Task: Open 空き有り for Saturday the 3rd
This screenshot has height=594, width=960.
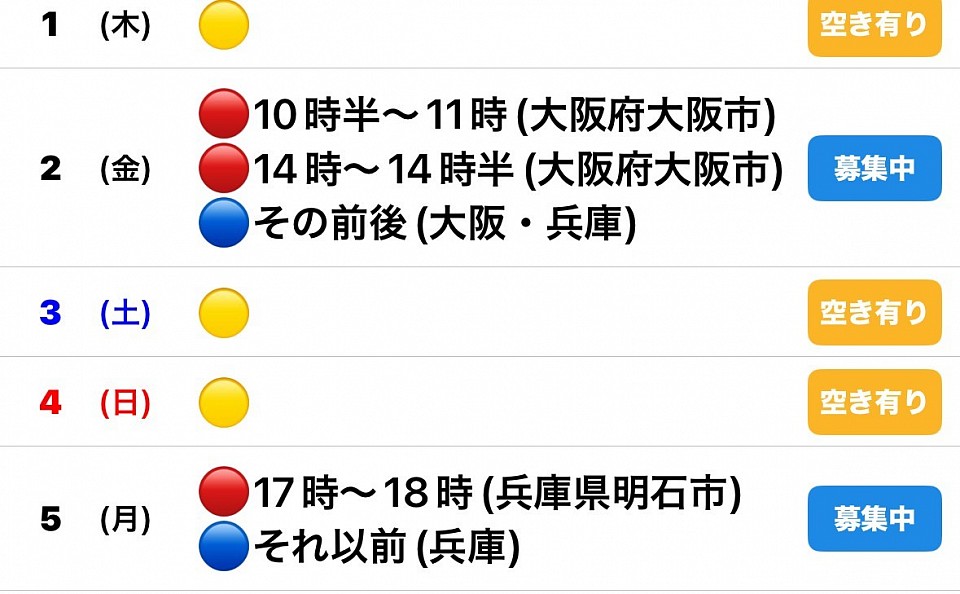Action: coord(874,313)
